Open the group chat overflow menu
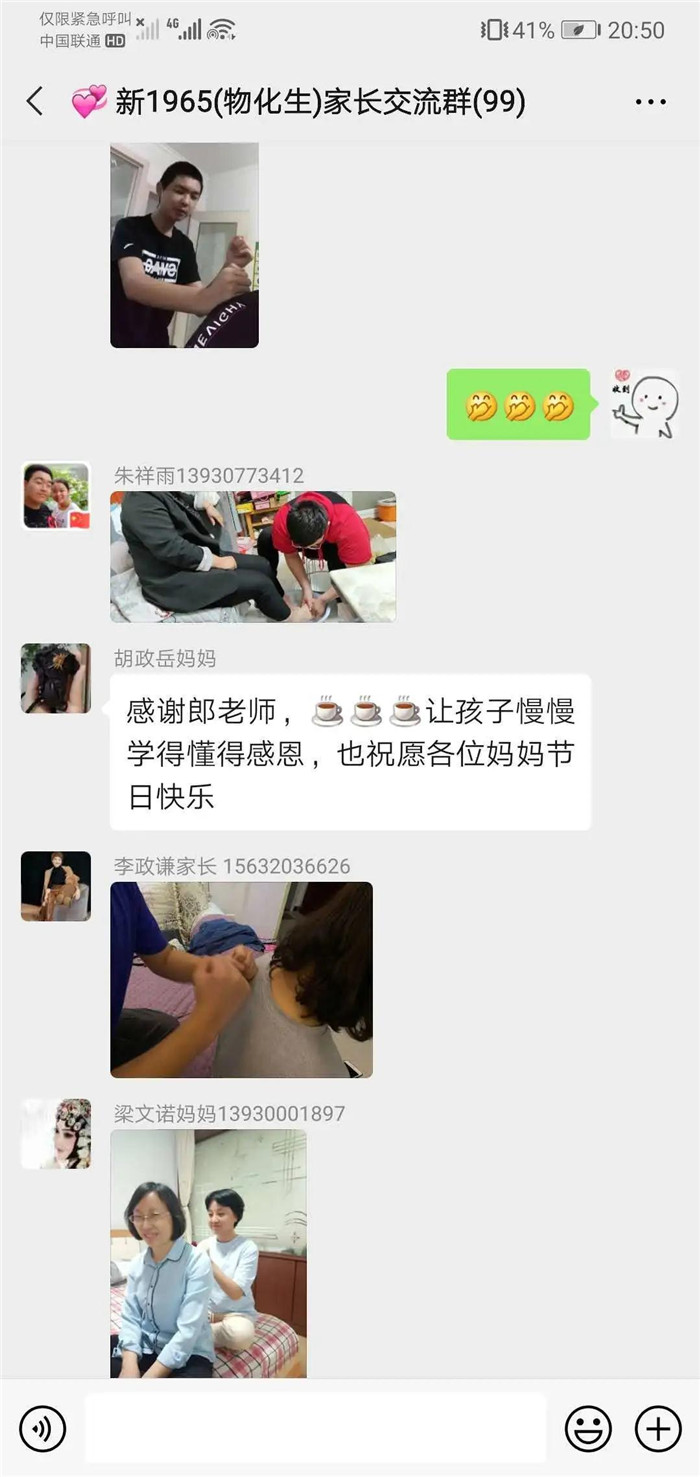700x1477 pixels. [650, 102]
